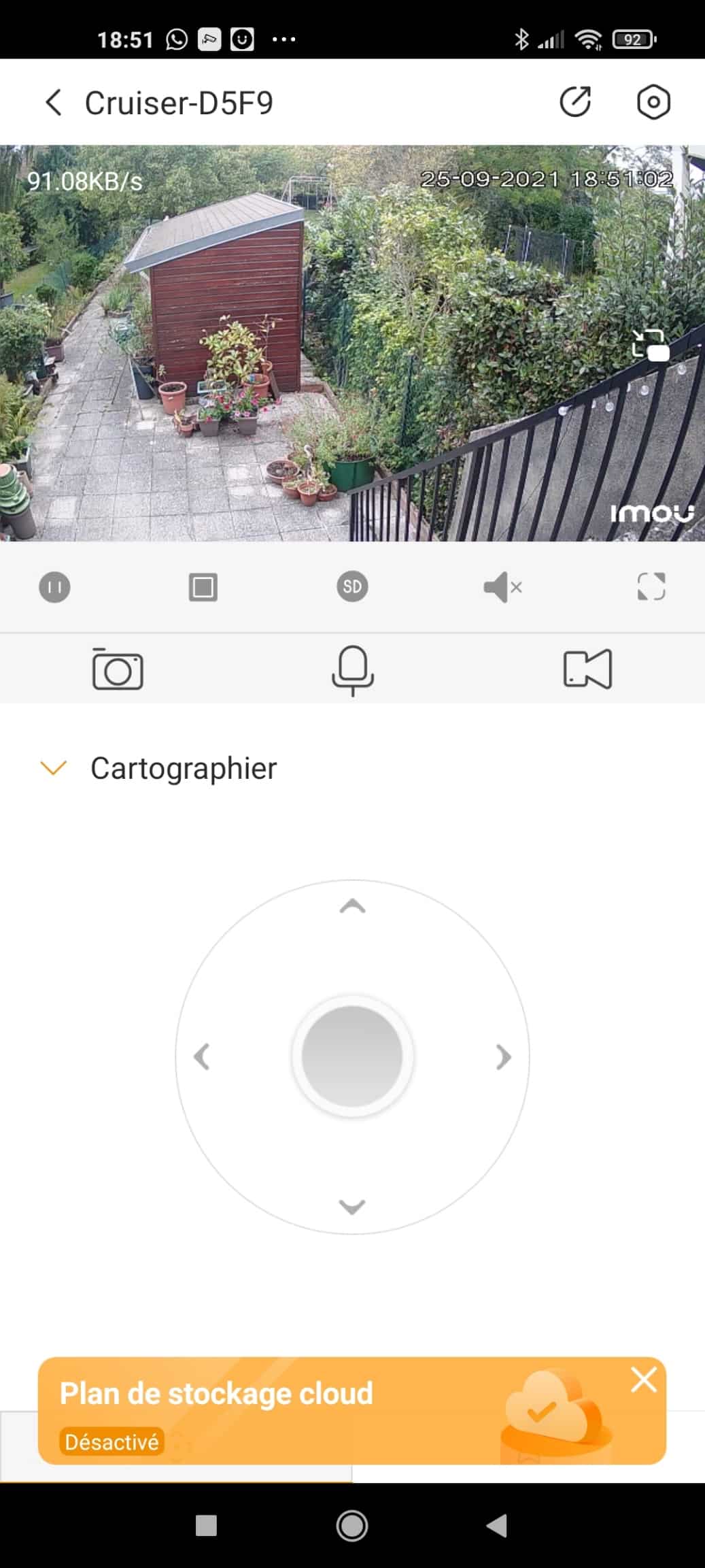Tap the system home button
The image size is (705, 1568).
click(352, 1526)
